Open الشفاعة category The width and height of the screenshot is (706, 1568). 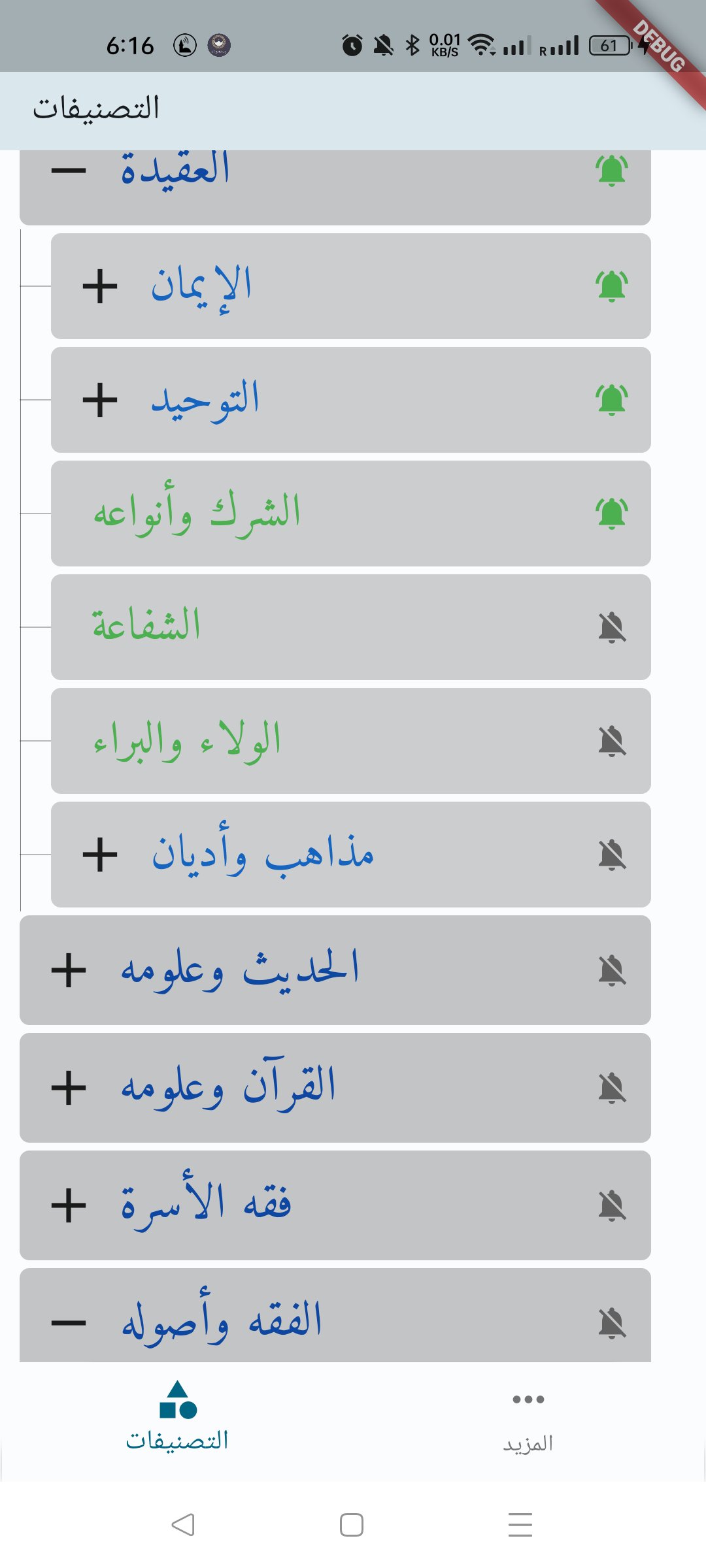pyautogui.click(x=146, y=627)
